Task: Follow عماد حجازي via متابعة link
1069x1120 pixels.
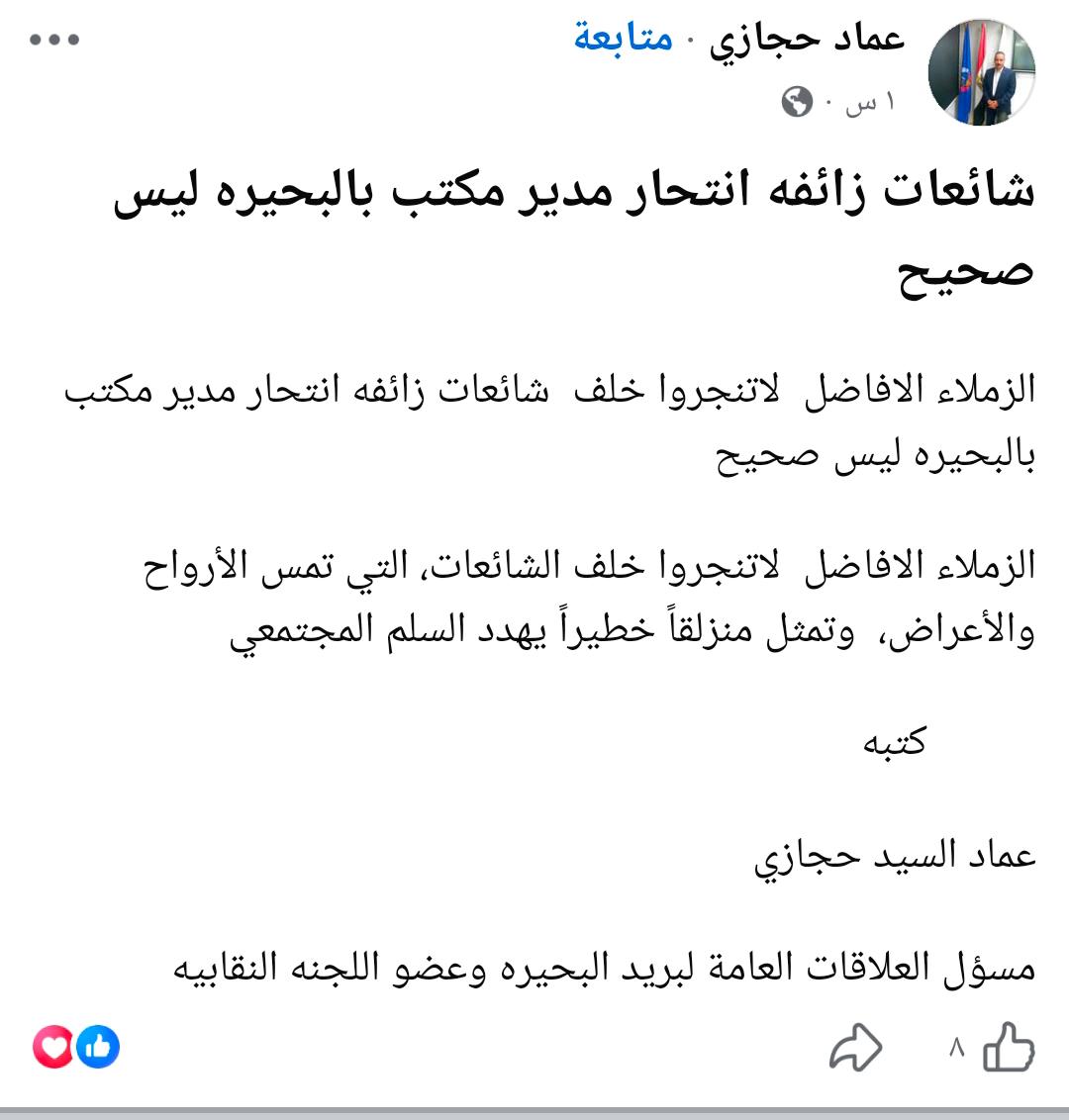Action: tap(623, 39)
